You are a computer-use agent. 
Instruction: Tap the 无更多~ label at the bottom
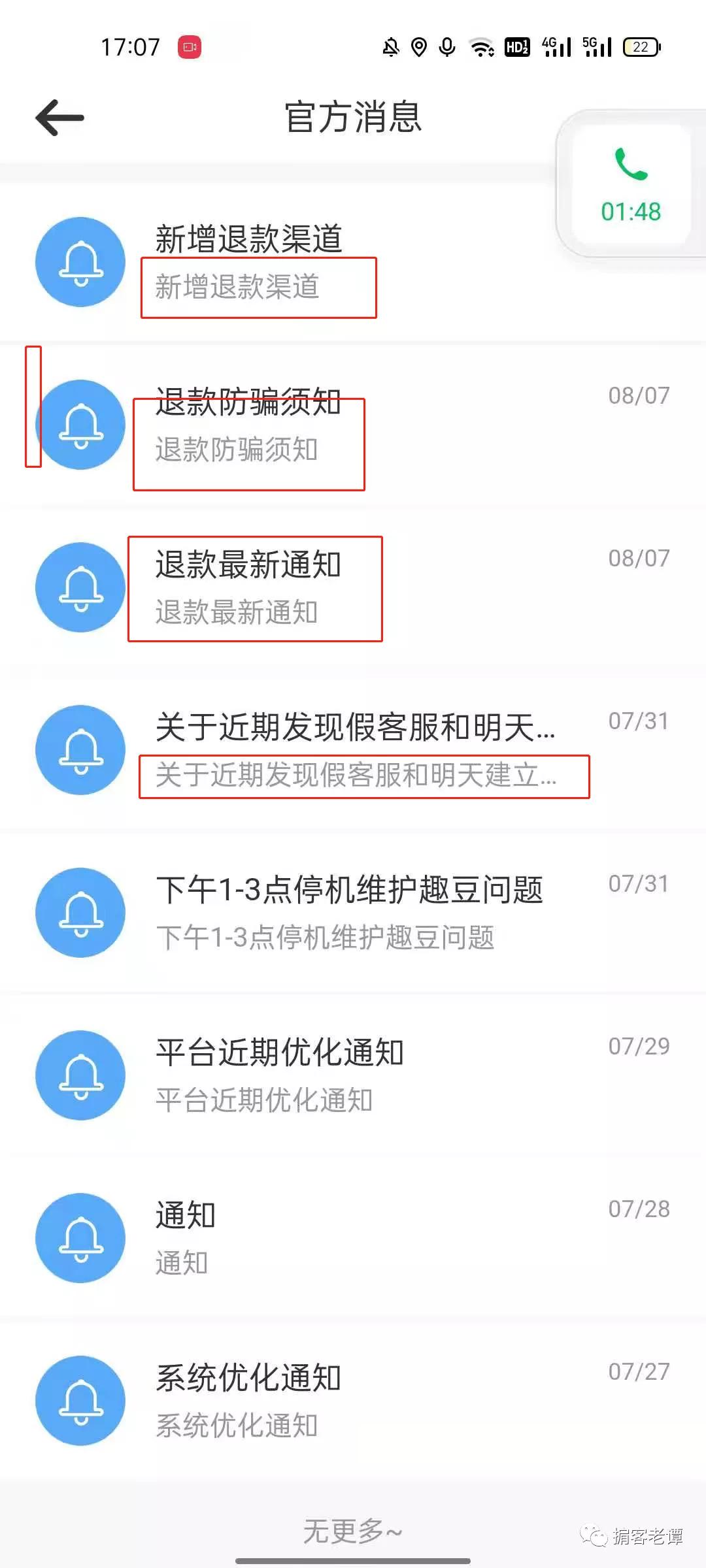pyautogui.click(x=352, y=1529)
